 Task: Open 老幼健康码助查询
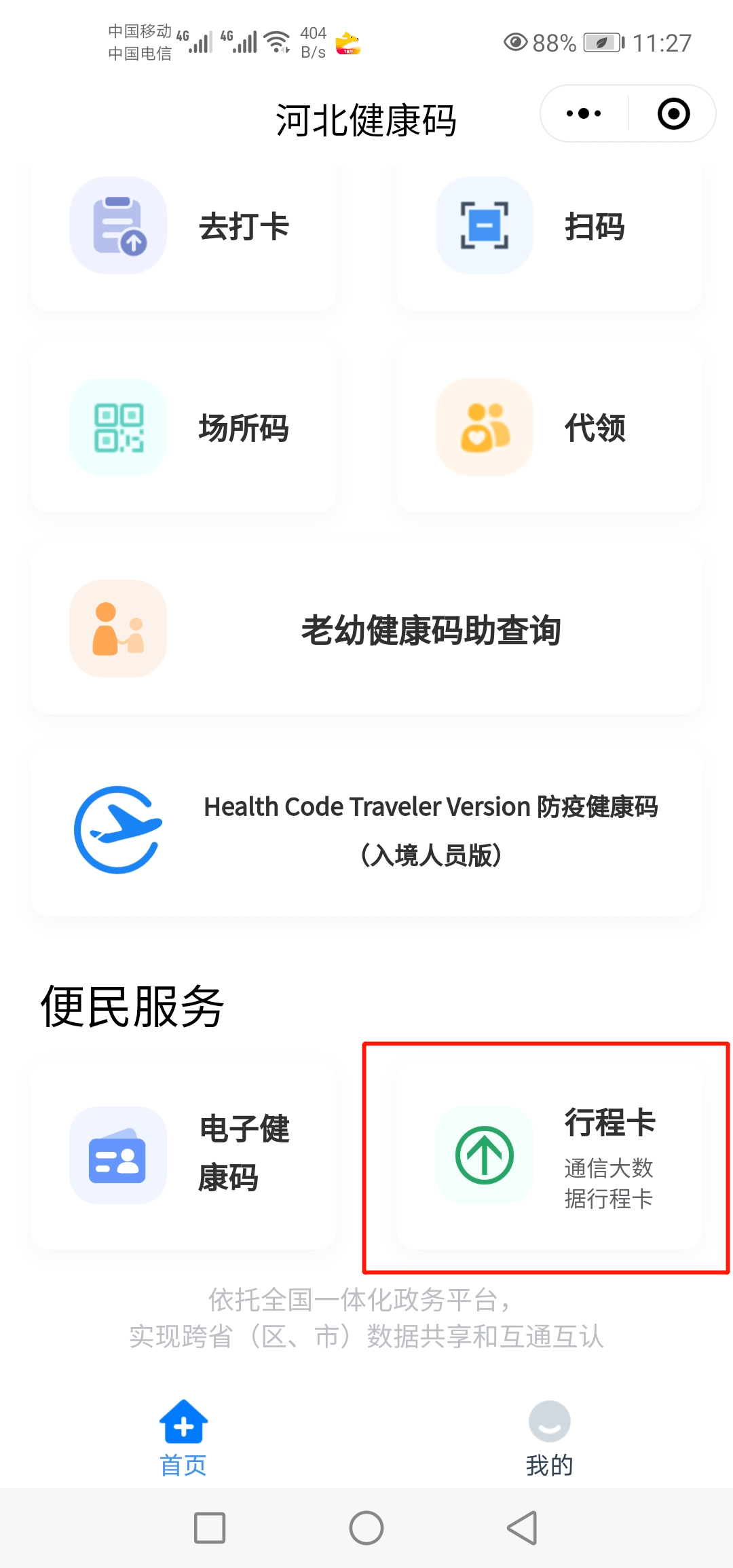click(366, 629)
